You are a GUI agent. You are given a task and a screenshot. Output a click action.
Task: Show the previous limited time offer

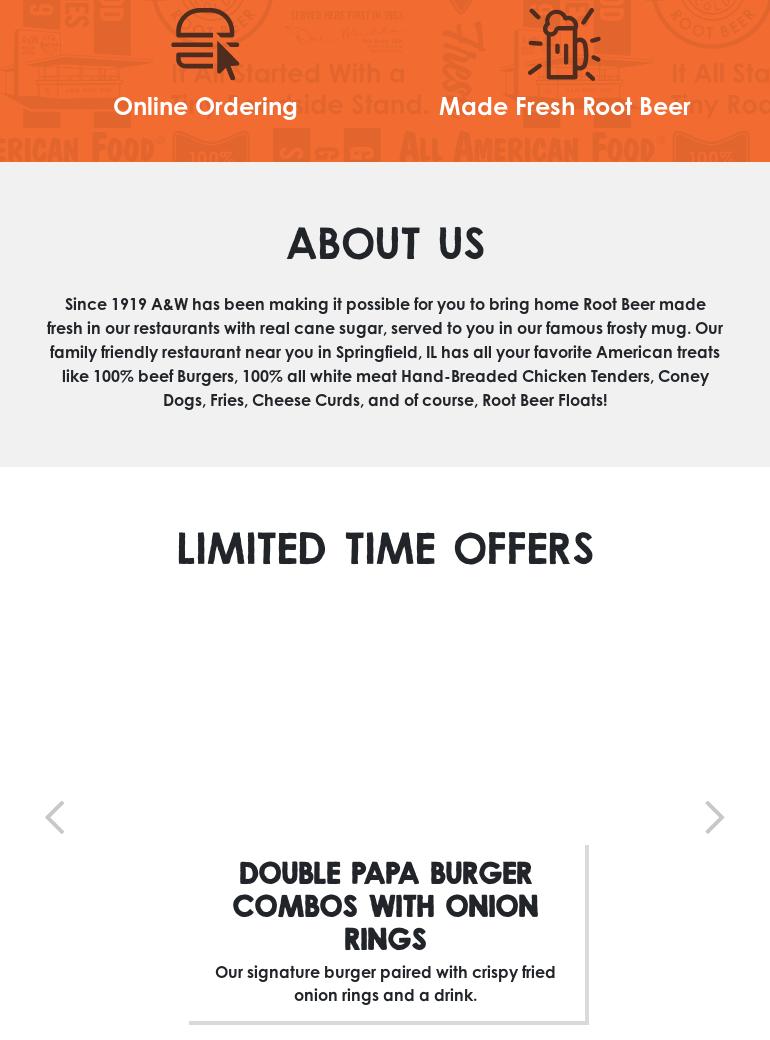point(55,817)
